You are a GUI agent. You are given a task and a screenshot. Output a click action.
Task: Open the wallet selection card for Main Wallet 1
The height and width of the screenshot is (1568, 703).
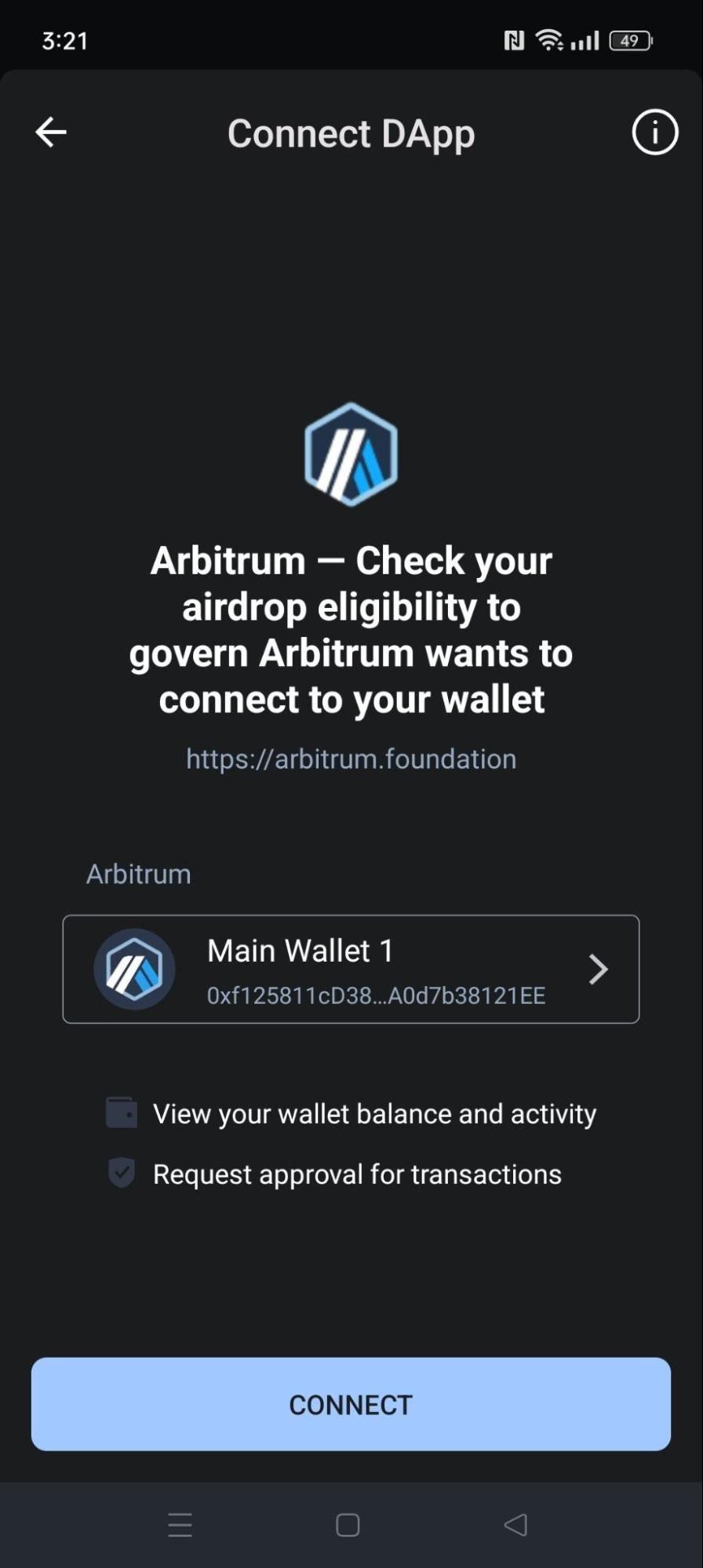(x=351, y=969)
